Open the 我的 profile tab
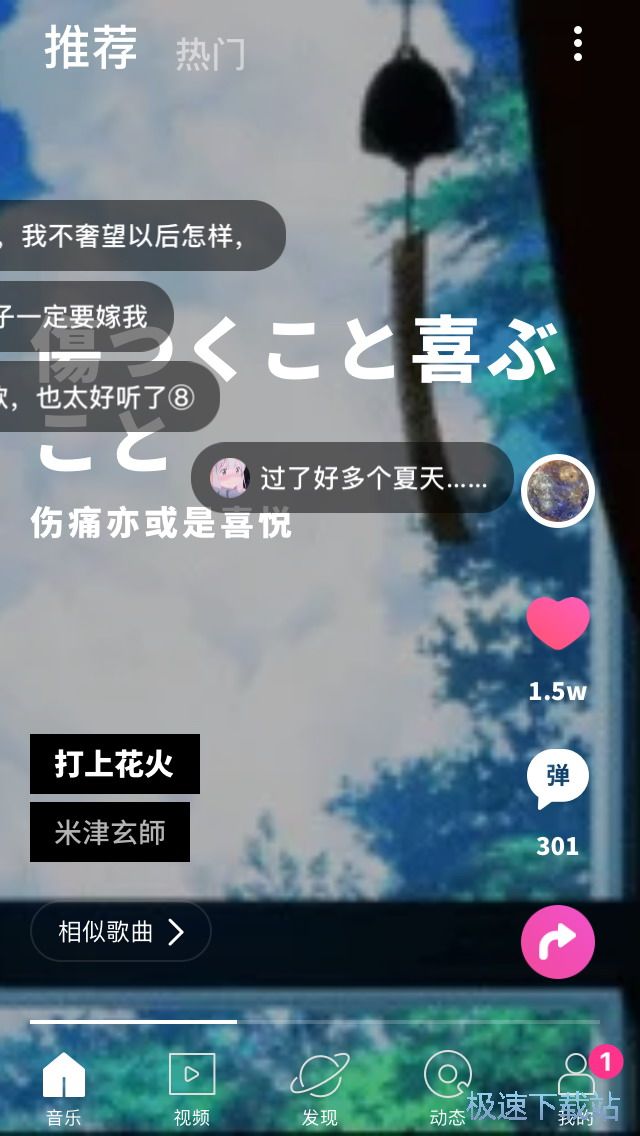 coord(576,1089)
